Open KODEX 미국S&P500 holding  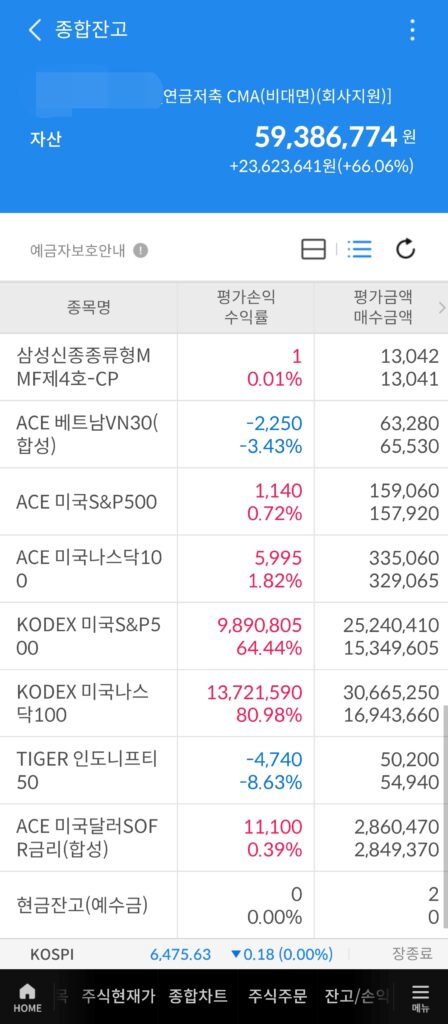click(x=224, y=636)
